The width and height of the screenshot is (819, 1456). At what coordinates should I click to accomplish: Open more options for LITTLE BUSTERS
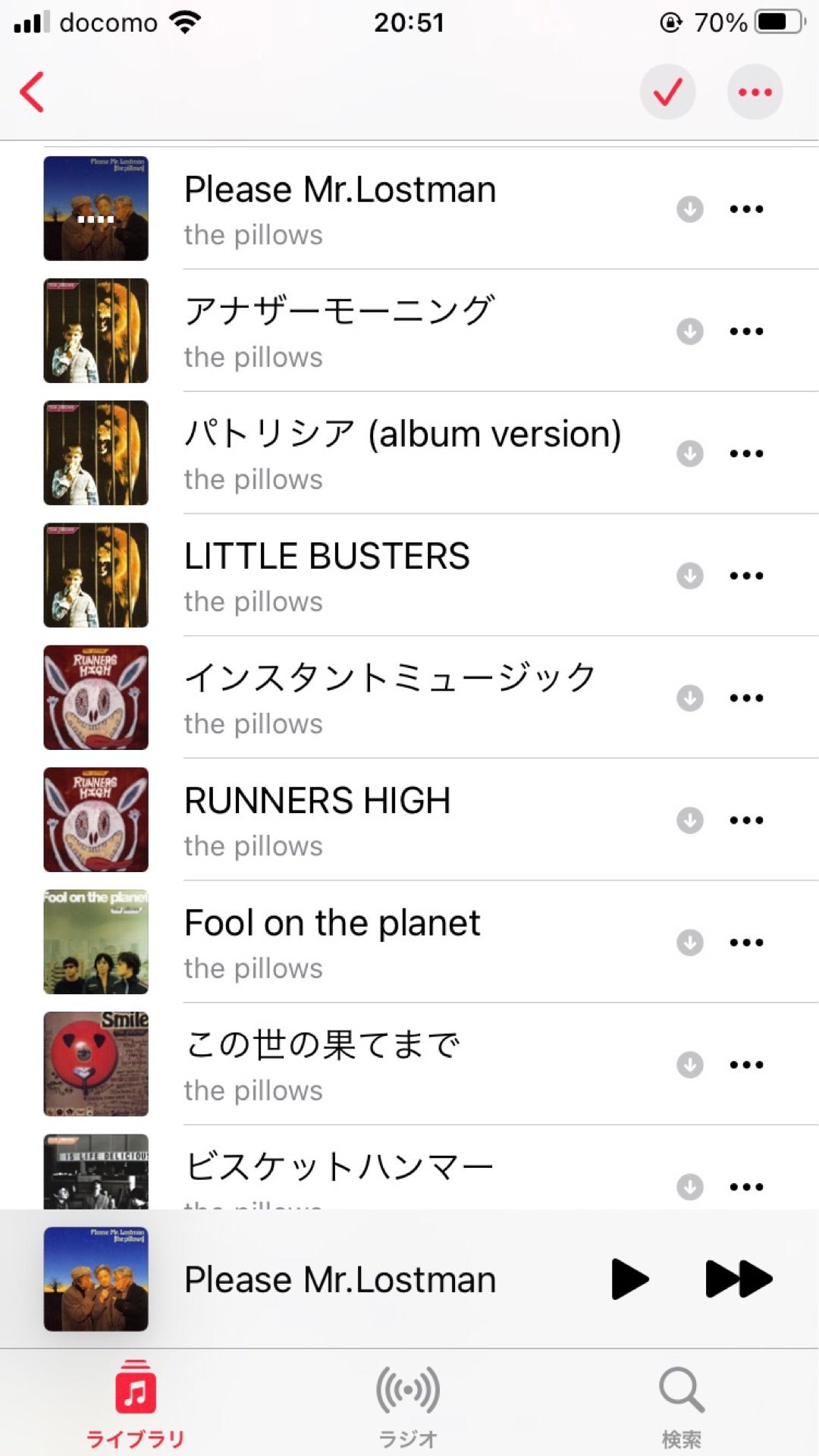(x=746, y=576)
